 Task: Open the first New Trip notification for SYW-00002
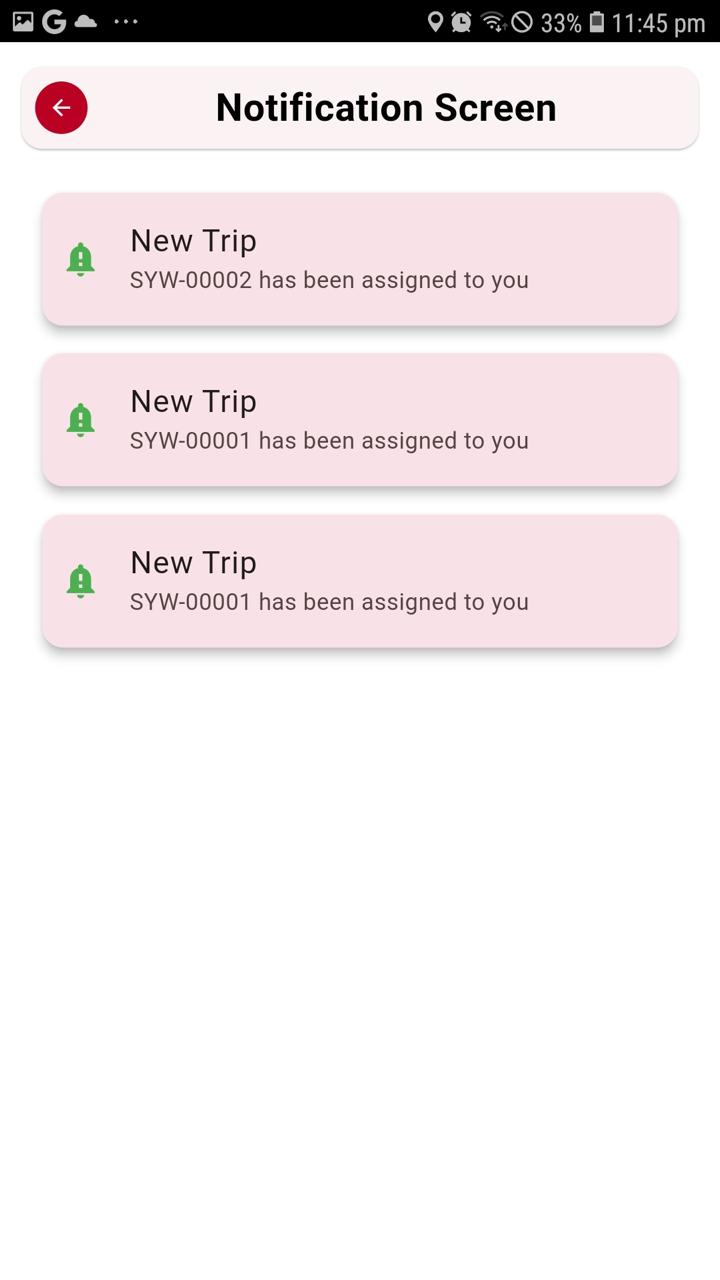click(x=360, y=259)
